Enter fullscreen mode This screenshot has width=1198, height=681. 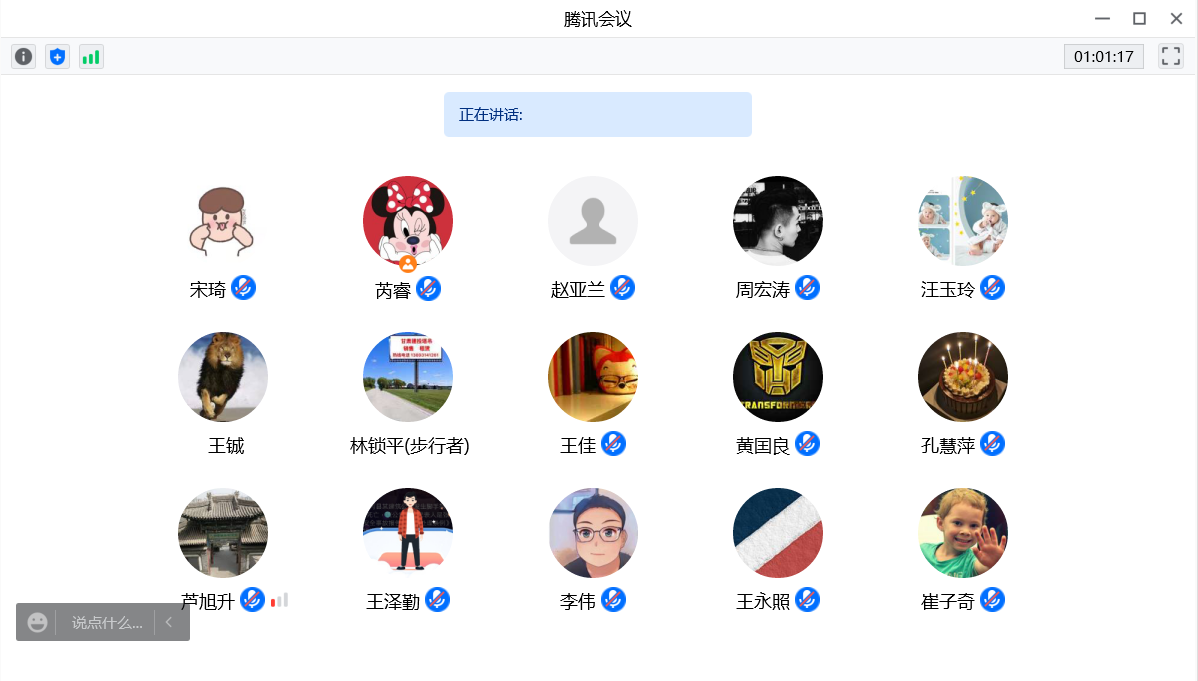click(1170, 56)
